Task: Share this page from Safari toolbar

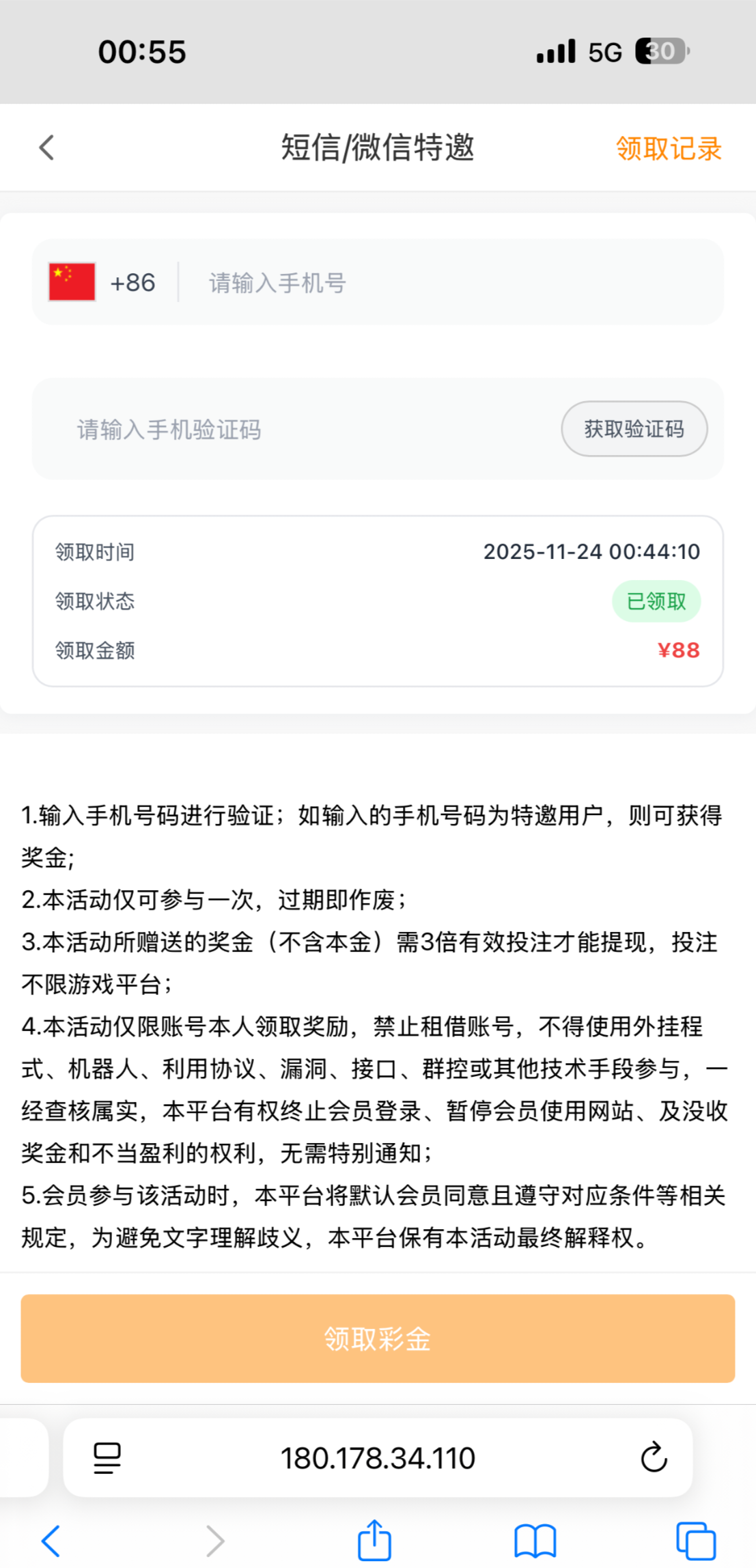Action: pyautogui.click(x=374, y=1541)
